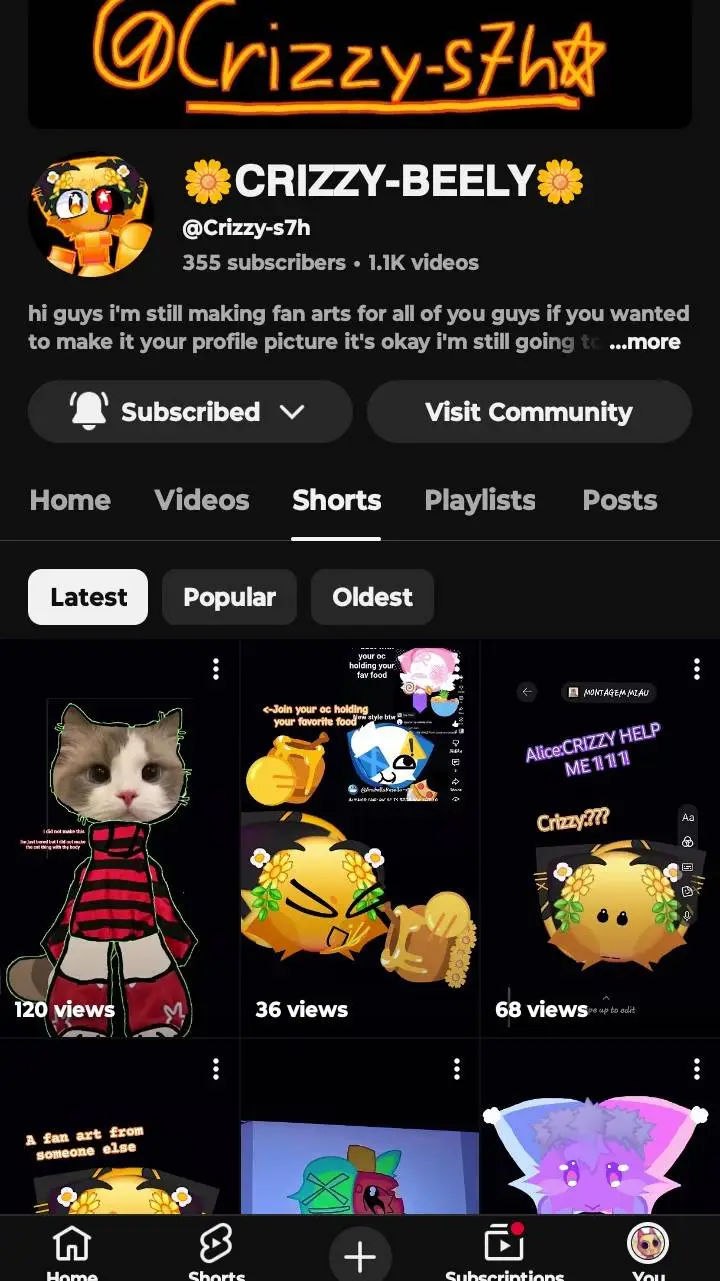Go to Home in bottom navigation
The width and height of the screenshot is (720, 1281).
72,1250
